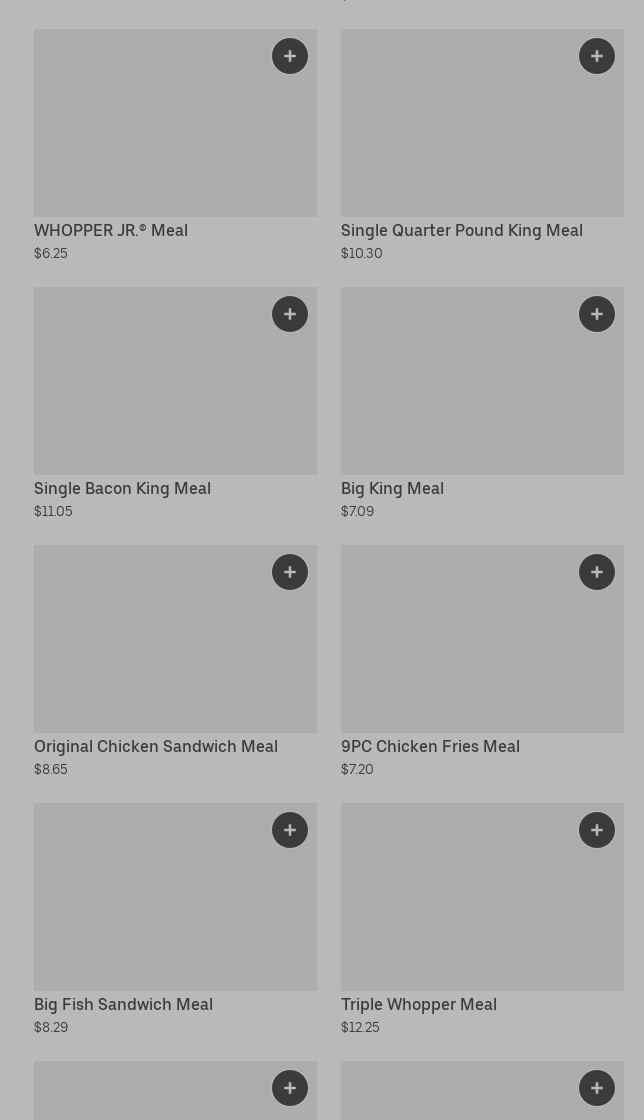This screenshot has width=644, height=1120.
Task: Add Original Chicken Sandwich Meal
Action: [290, 572]
